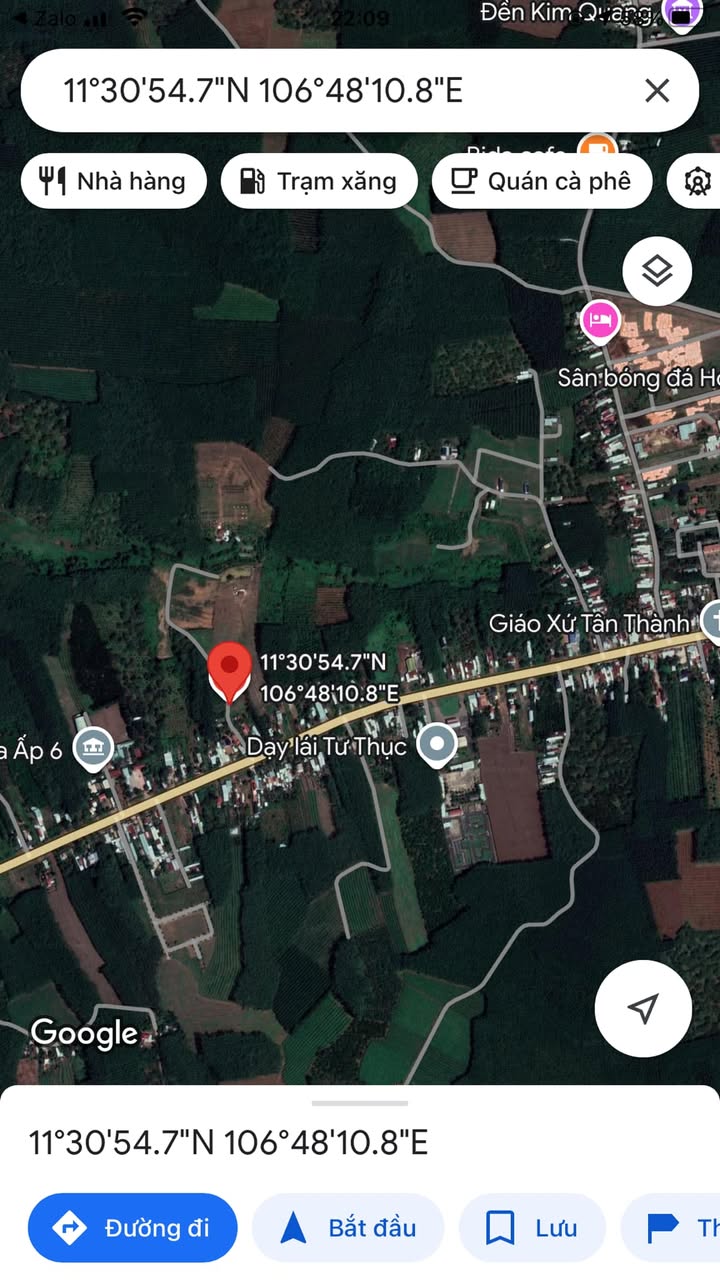Clear the coordinates search with X
Screen dimensions: 720x1280
tap(657, 91)
